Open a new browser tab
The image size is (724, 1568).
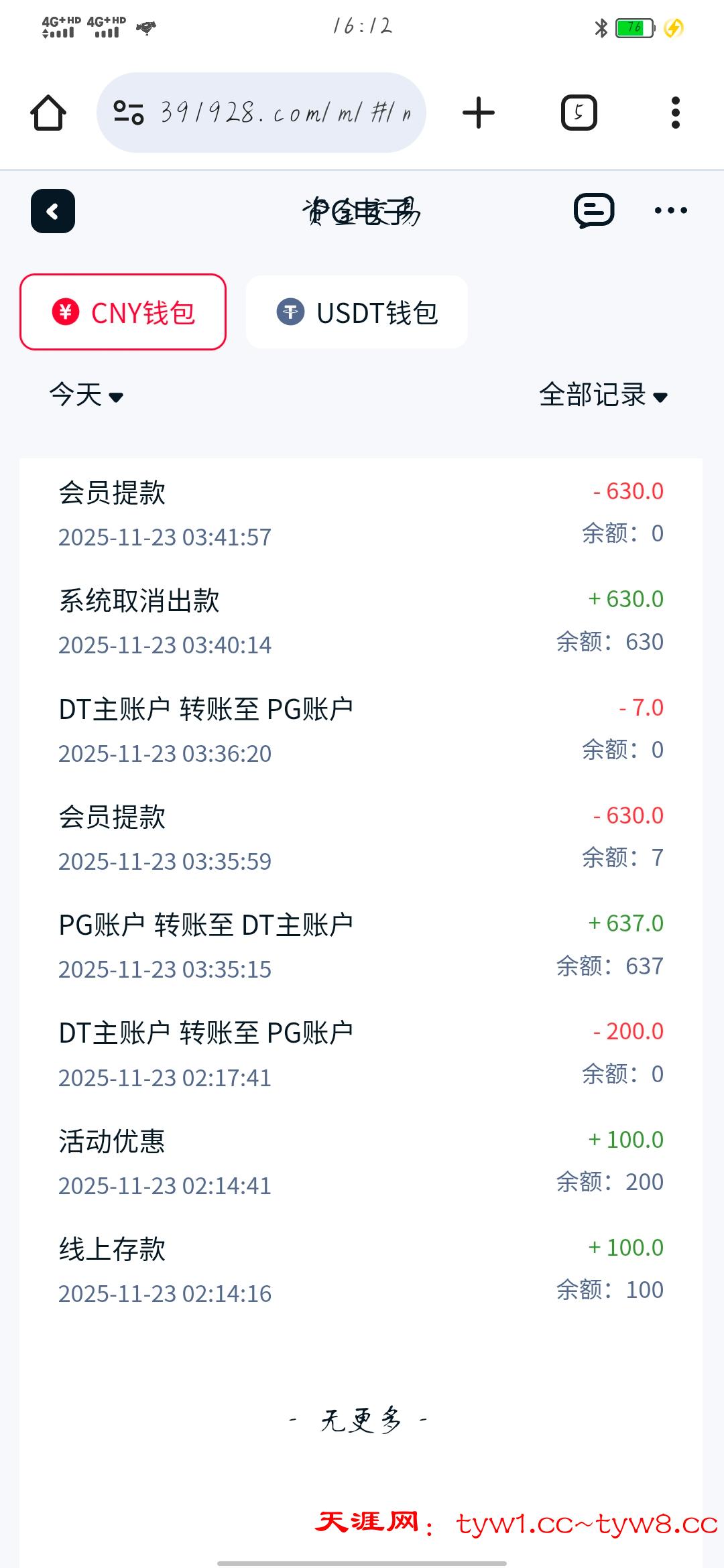tap(479, 113)
